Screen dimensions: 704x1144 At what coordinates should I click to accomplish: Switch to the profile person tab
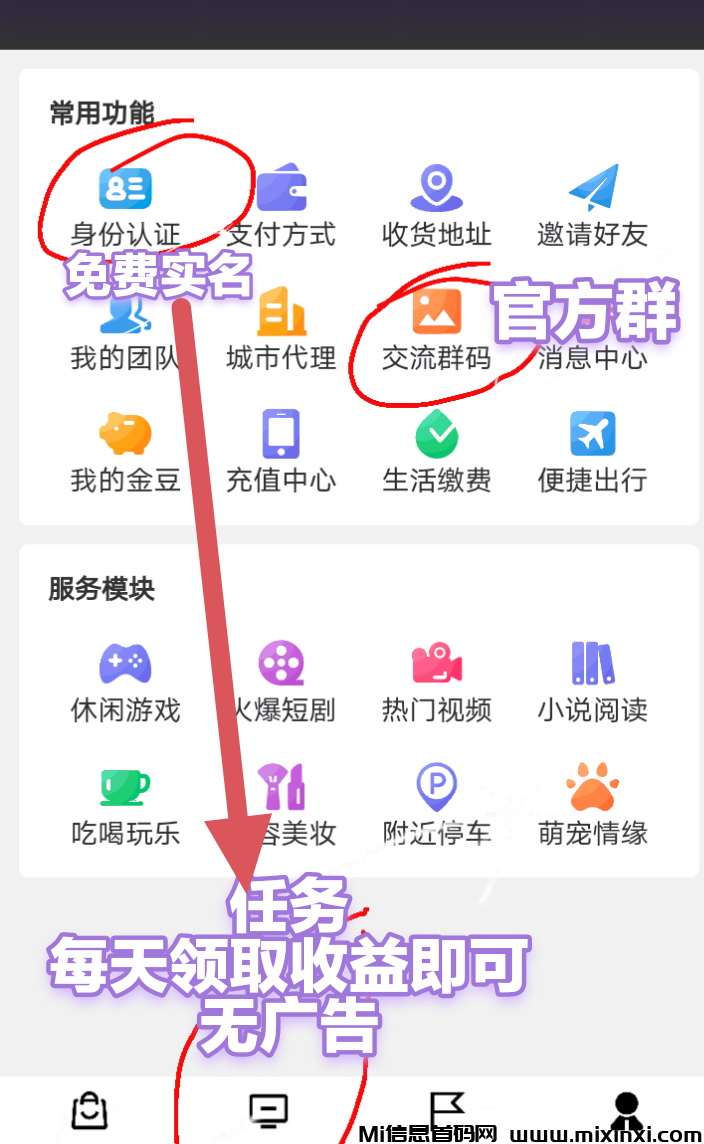point(626,1110)
